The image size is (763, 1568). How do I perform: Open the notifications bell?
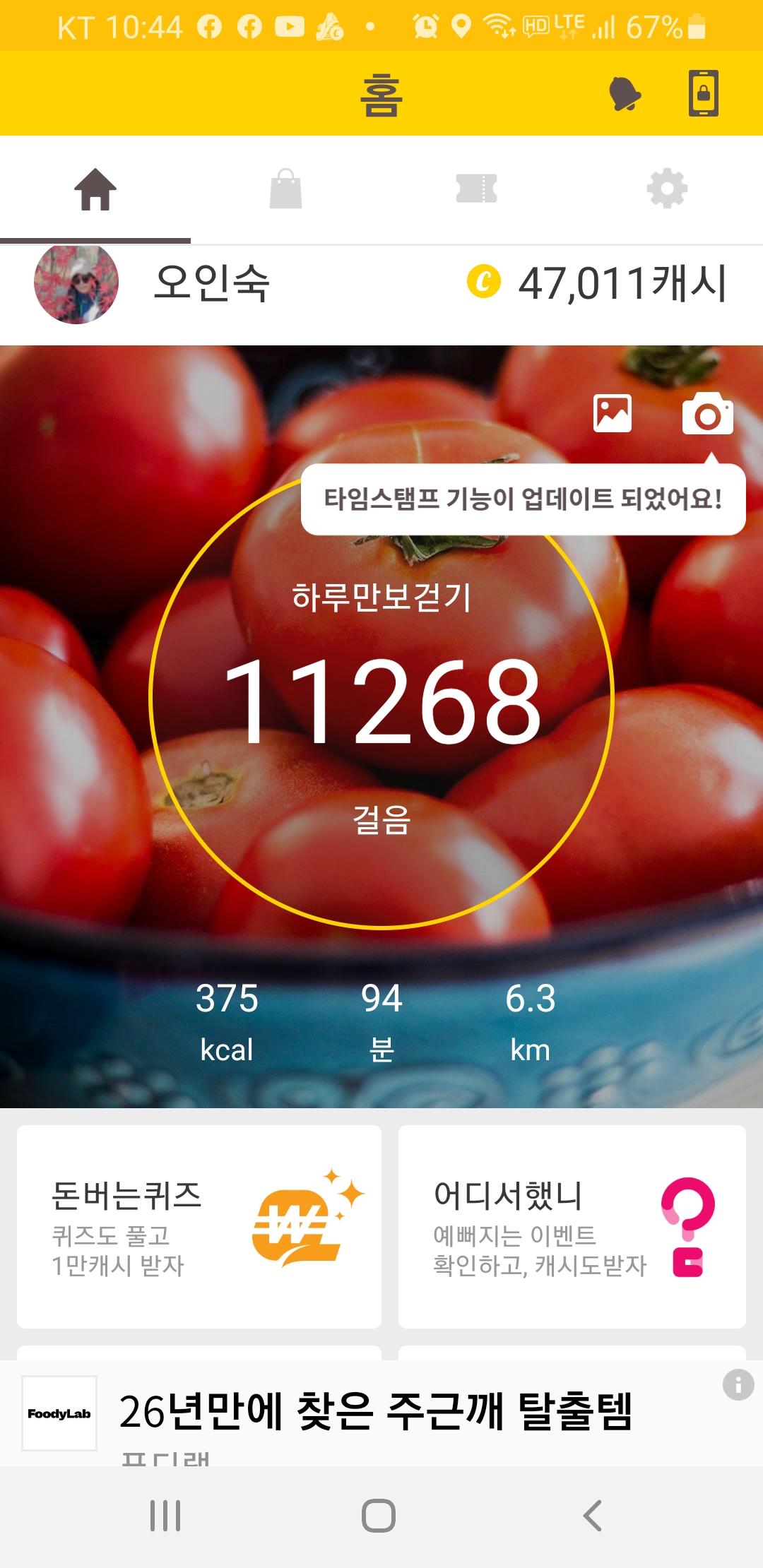[625, 94]
